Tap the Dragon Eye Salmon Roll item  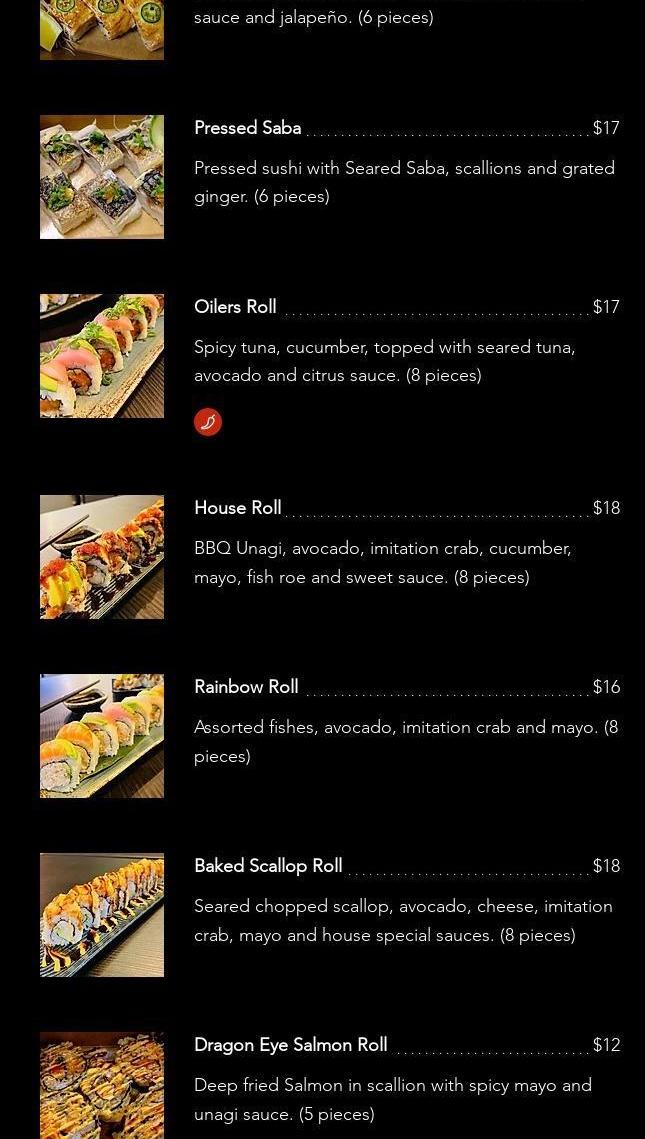(290, 1046)
